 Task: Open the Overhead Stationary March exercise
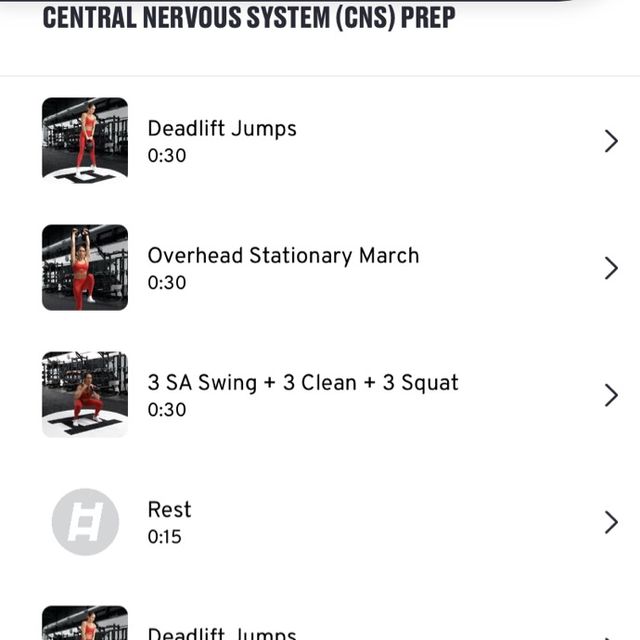[320, 267]
